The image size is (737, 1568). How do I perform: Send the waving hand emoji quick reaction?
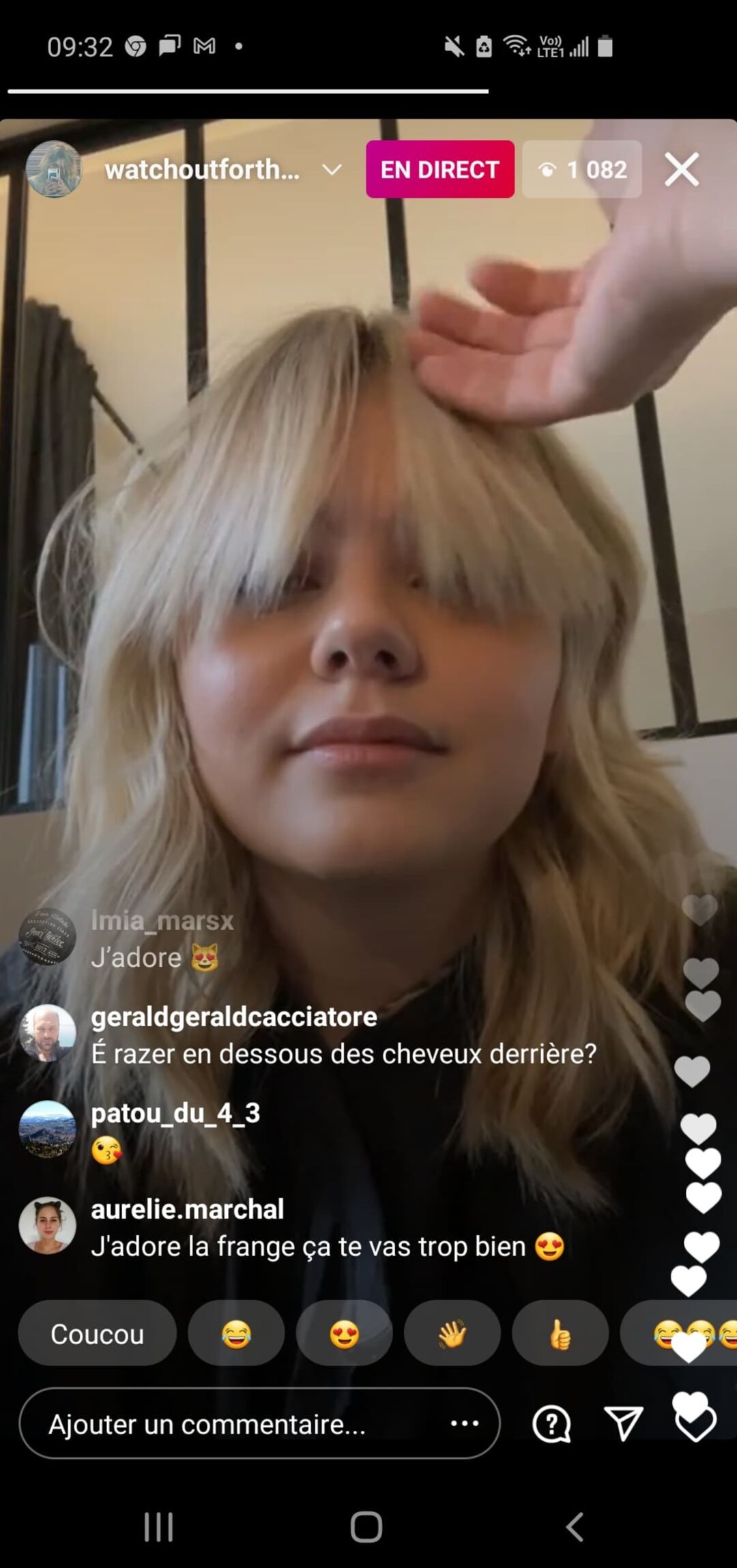tap(452, 1334)
